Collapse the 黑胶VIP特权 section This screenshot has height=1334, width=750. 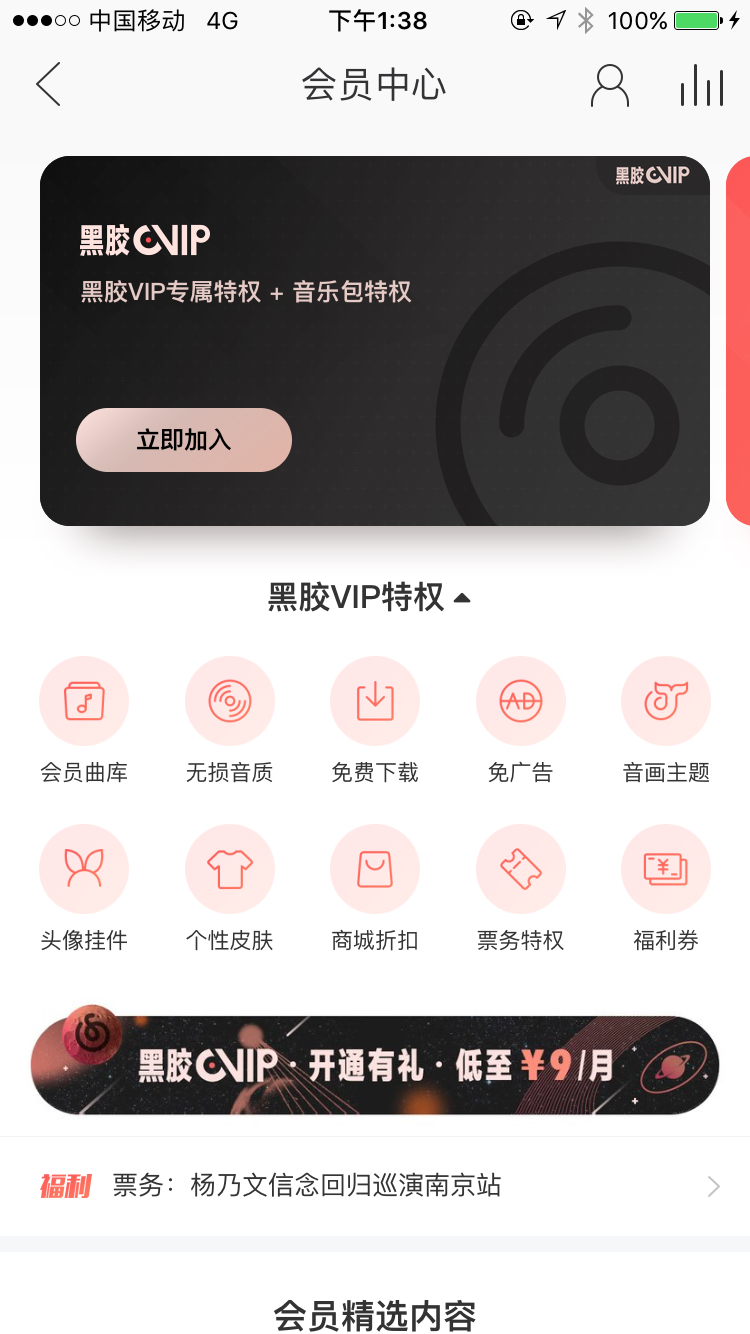point(369,598)
